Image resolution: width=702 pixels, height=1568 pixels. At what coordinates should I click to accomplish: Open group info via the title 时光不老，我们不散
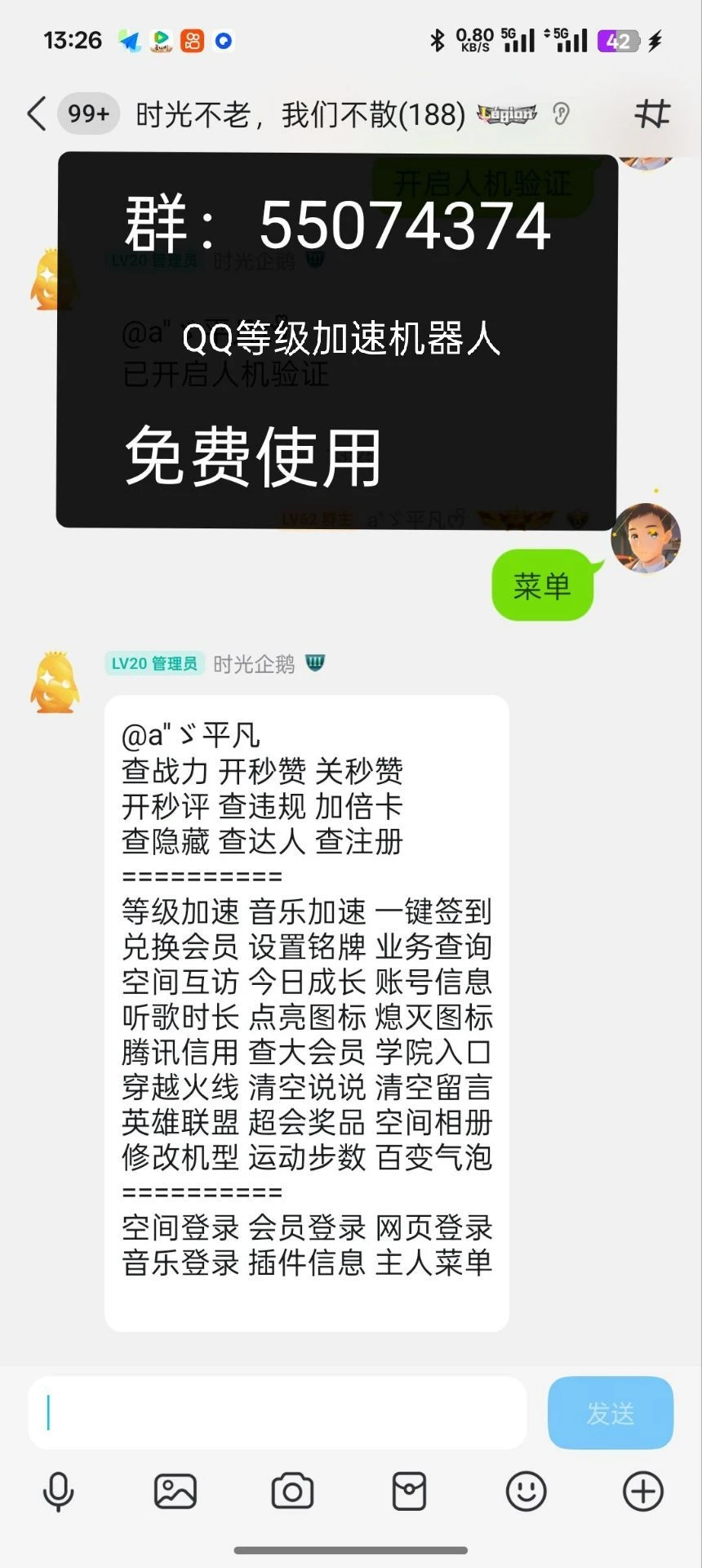[300, 114]
